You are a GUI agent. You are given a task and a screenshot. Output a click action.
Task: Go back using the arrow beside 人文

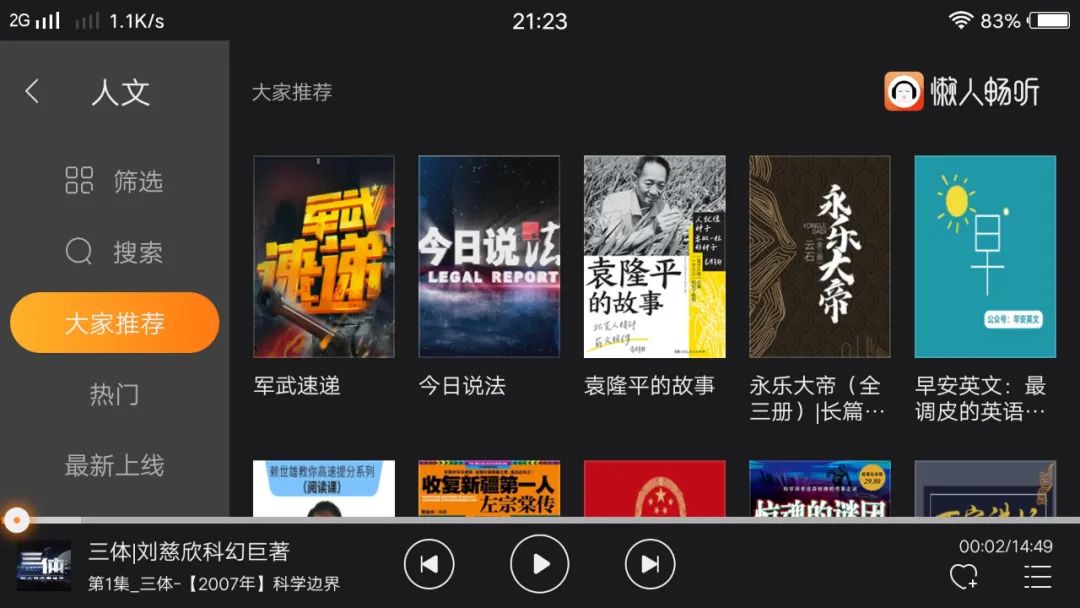[x=32, y=92]
